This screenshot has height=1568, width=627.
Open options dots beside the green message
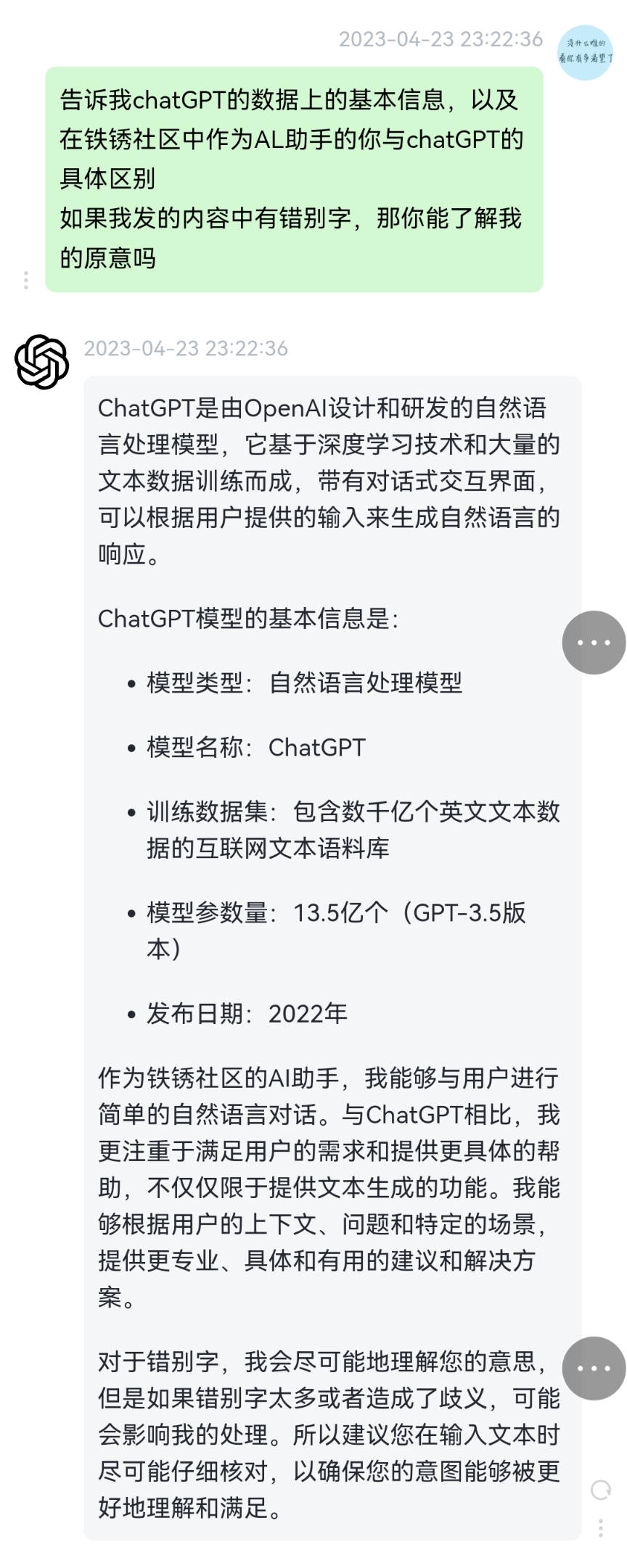[x=26, y=280]
